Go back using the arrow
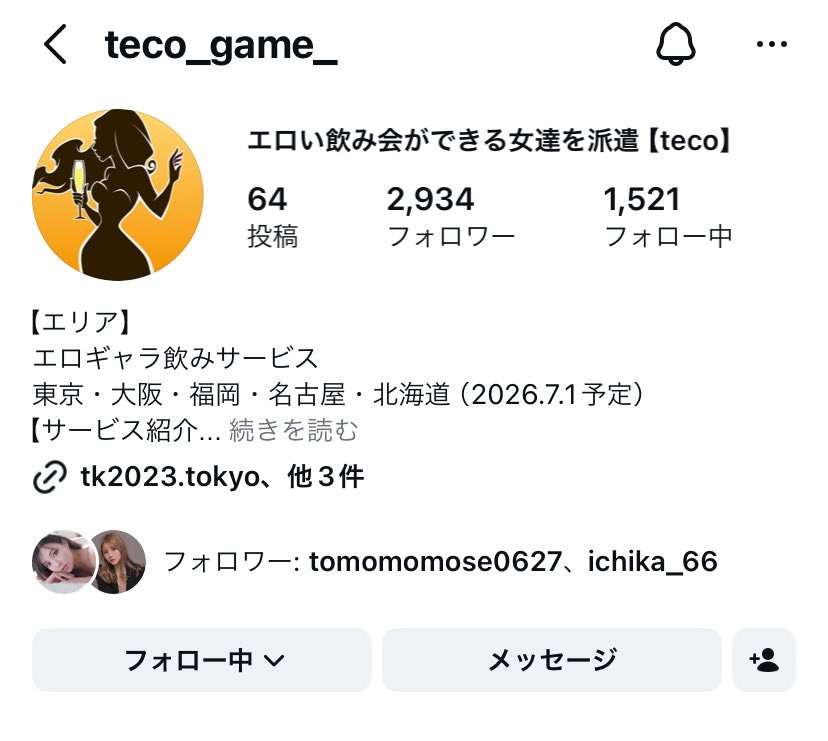 [55, 44]
